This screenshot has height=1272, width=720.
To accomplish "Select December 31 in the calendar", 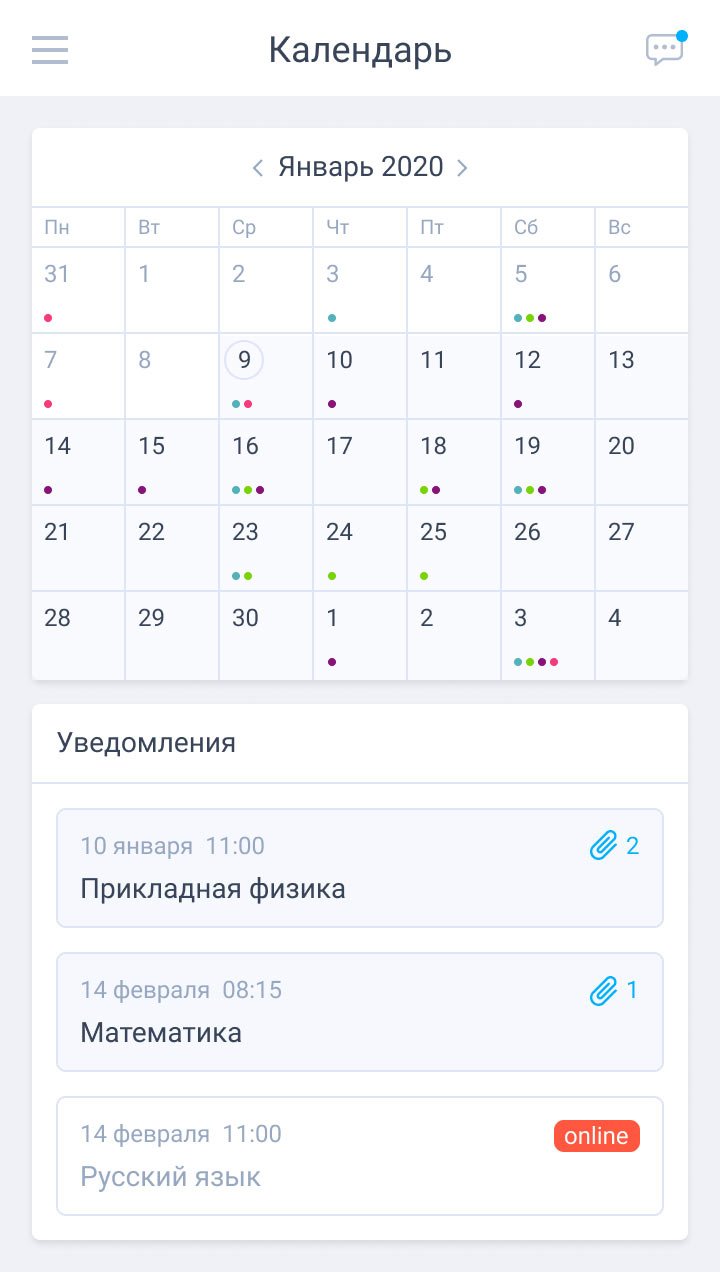I will 78,289.
